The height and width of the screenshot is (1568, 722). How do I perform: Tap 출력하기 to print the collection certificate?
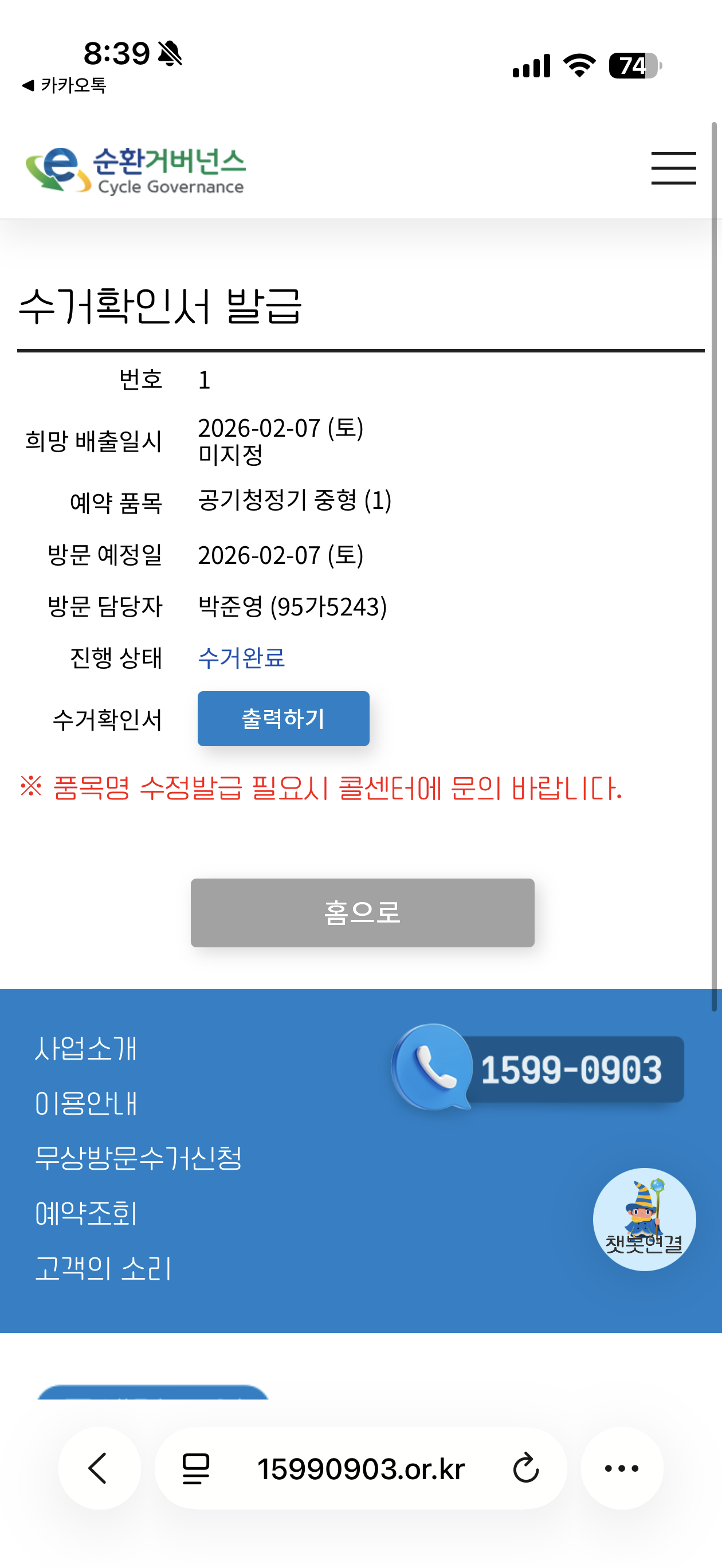click(283, 718)
